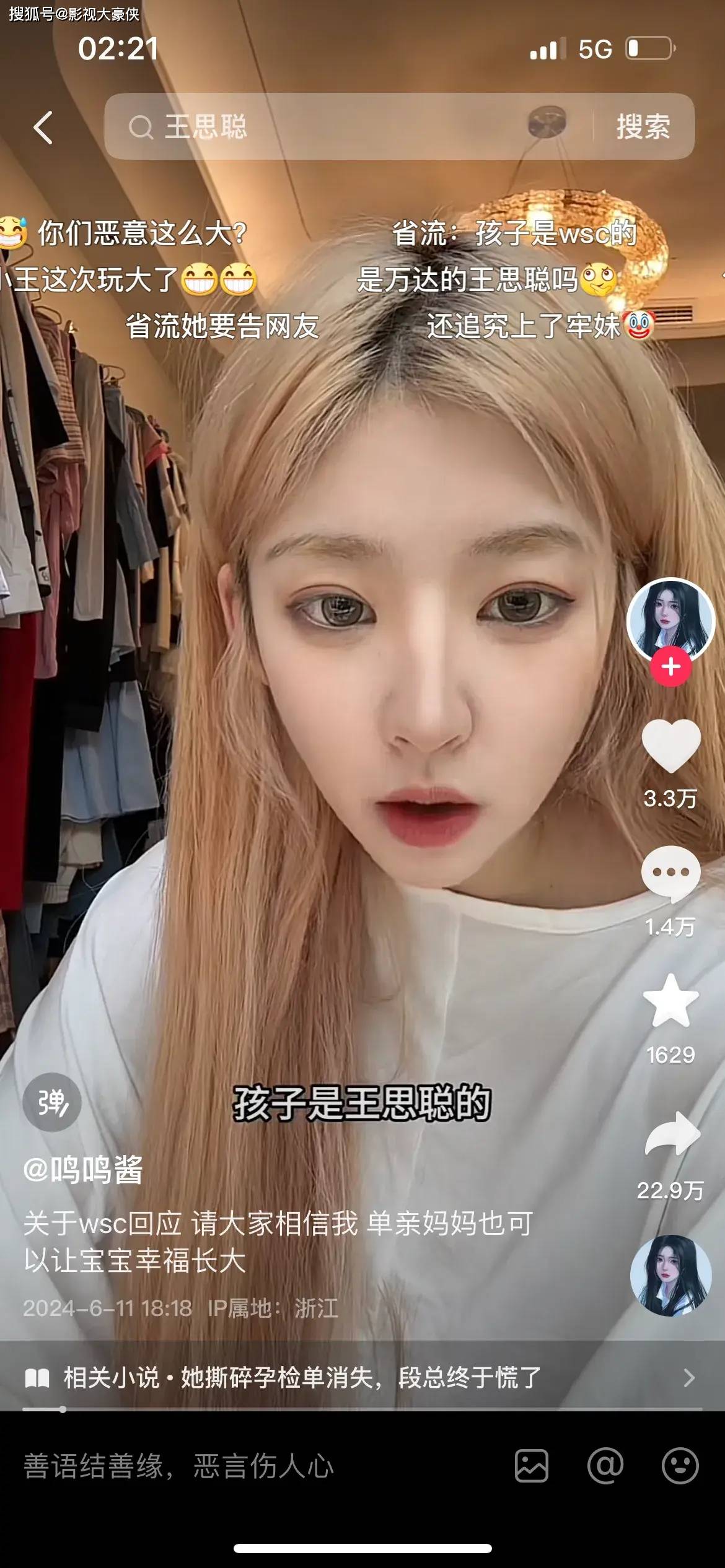Like this video with the heart icon

click(x=670, y=746)
